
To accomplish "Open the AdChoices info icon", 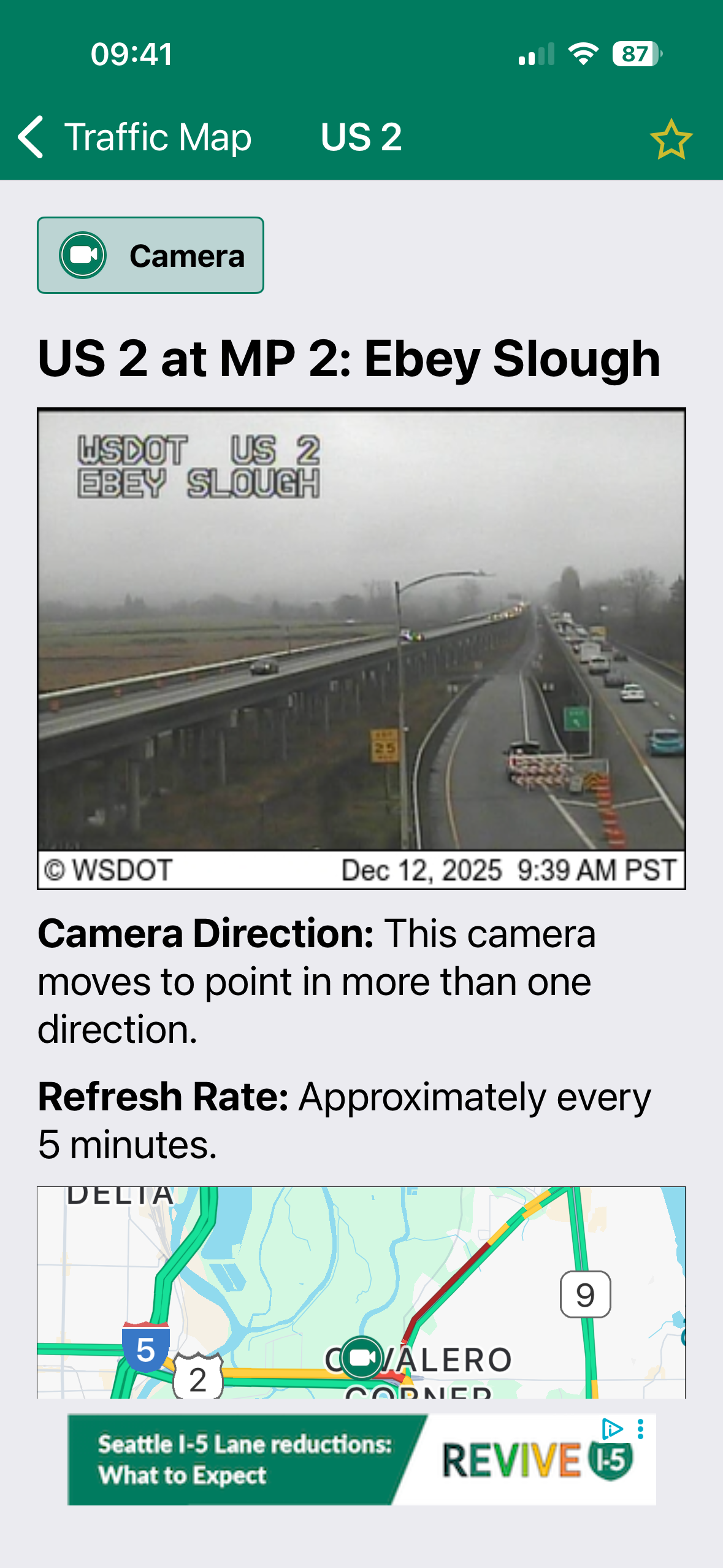I will point(611,1429).
